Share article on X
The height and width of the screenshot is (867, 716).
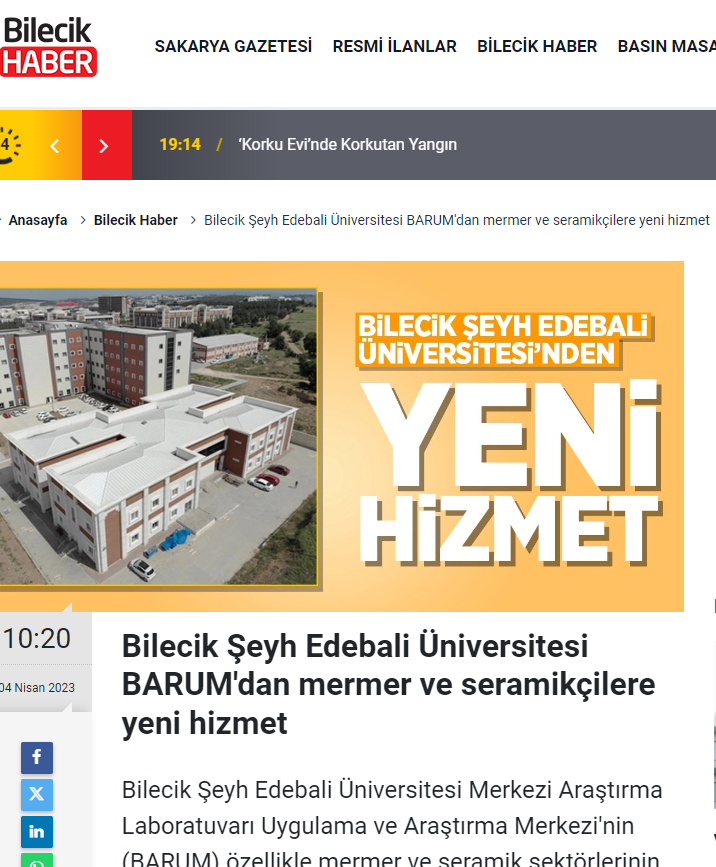pos(37,794)
